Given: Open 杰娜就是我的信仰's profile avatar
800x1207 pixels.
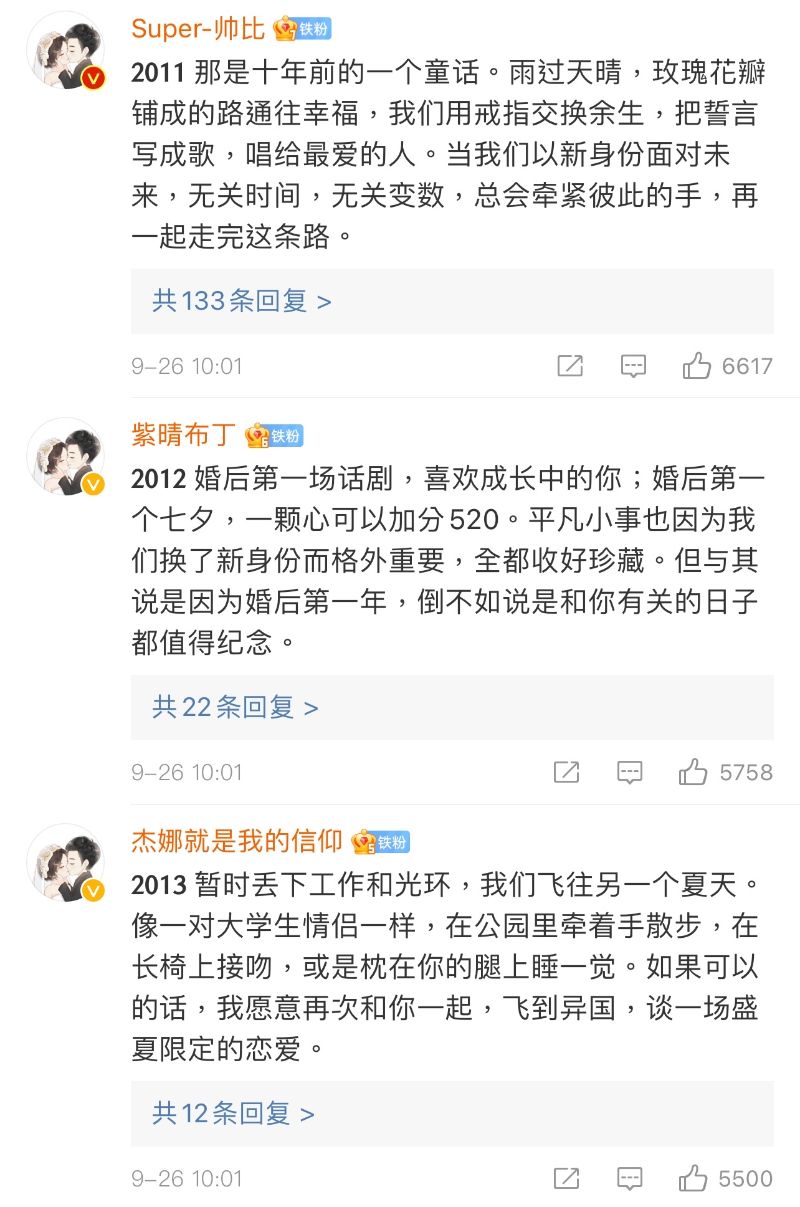Looking at the screenshot, I should tap(66, 863).
